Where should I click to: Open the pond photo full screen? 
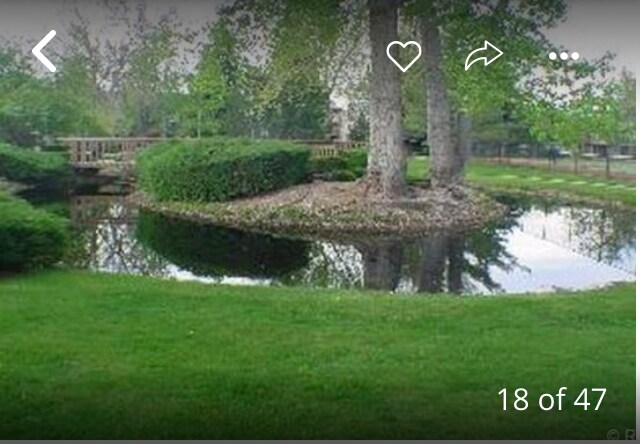[x=320, y=240]
